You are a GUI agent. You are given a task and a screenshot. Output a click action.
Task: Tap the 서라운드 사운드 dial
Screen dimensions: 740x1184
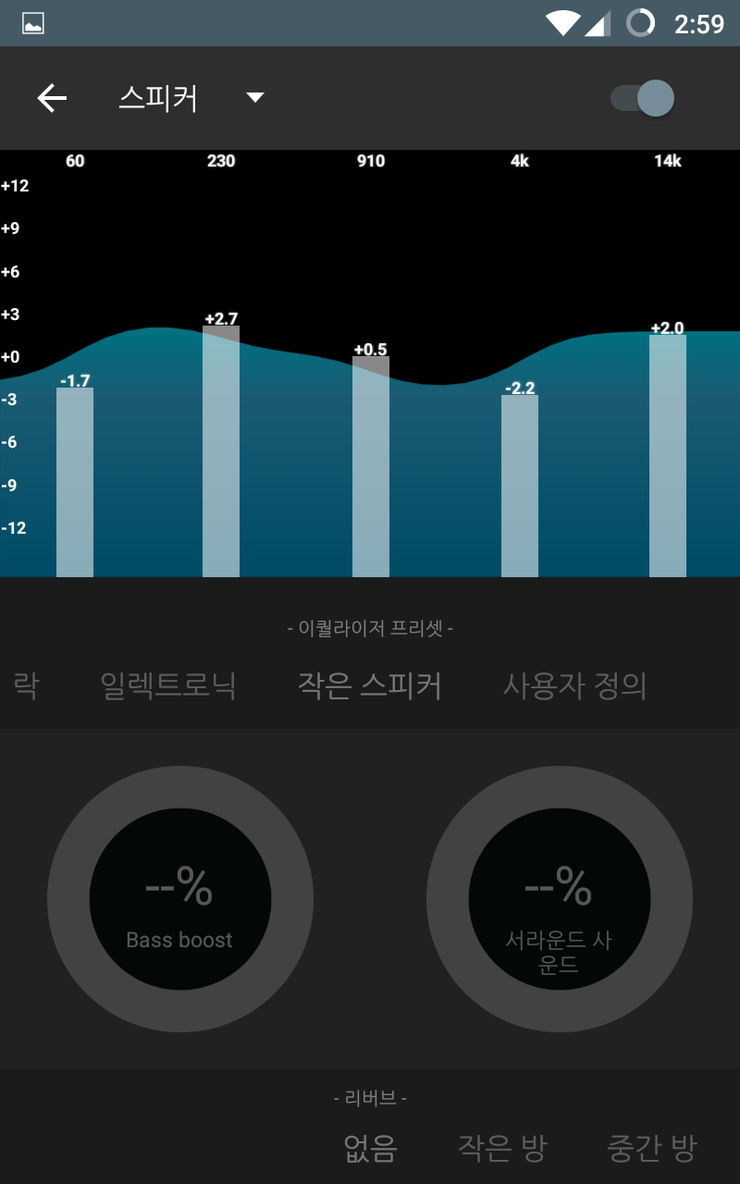coord(559,899)
